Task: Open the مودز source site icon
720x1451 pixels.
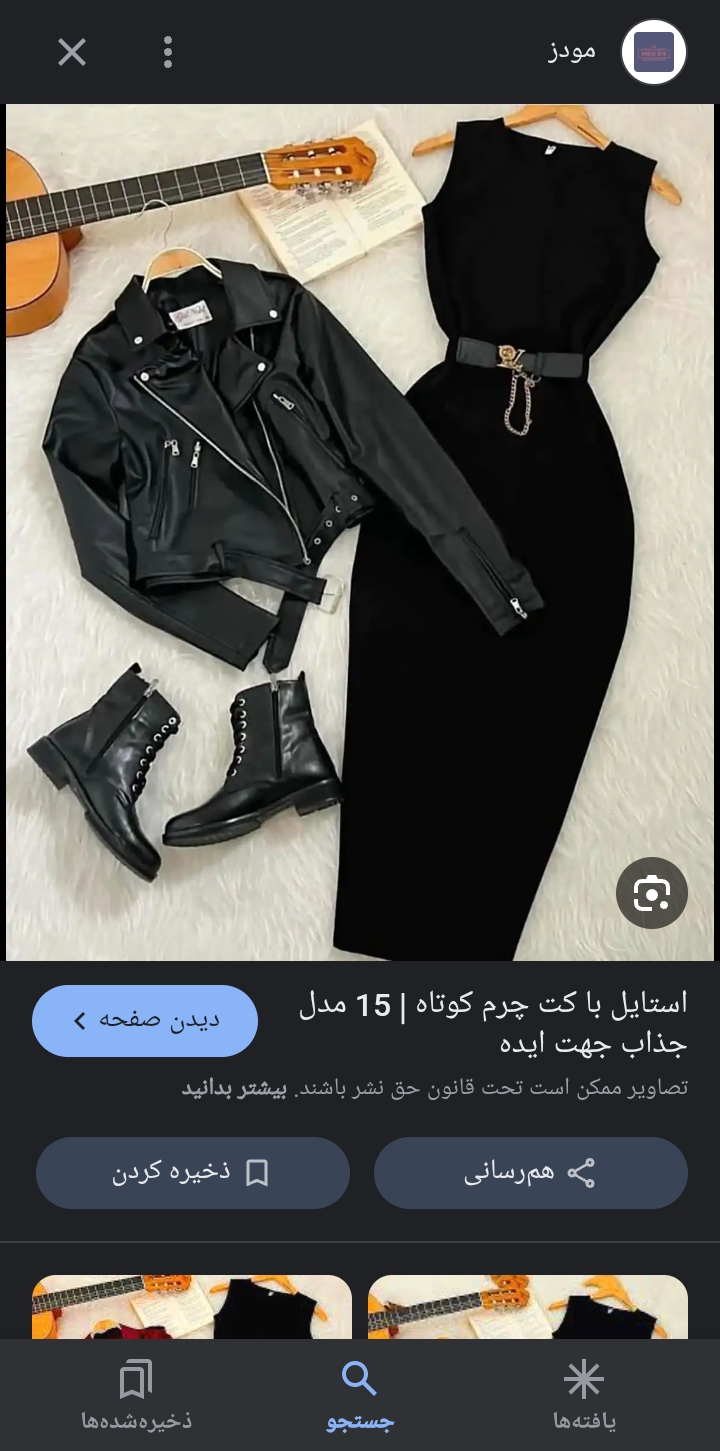Action: click(x=654, y=52)
